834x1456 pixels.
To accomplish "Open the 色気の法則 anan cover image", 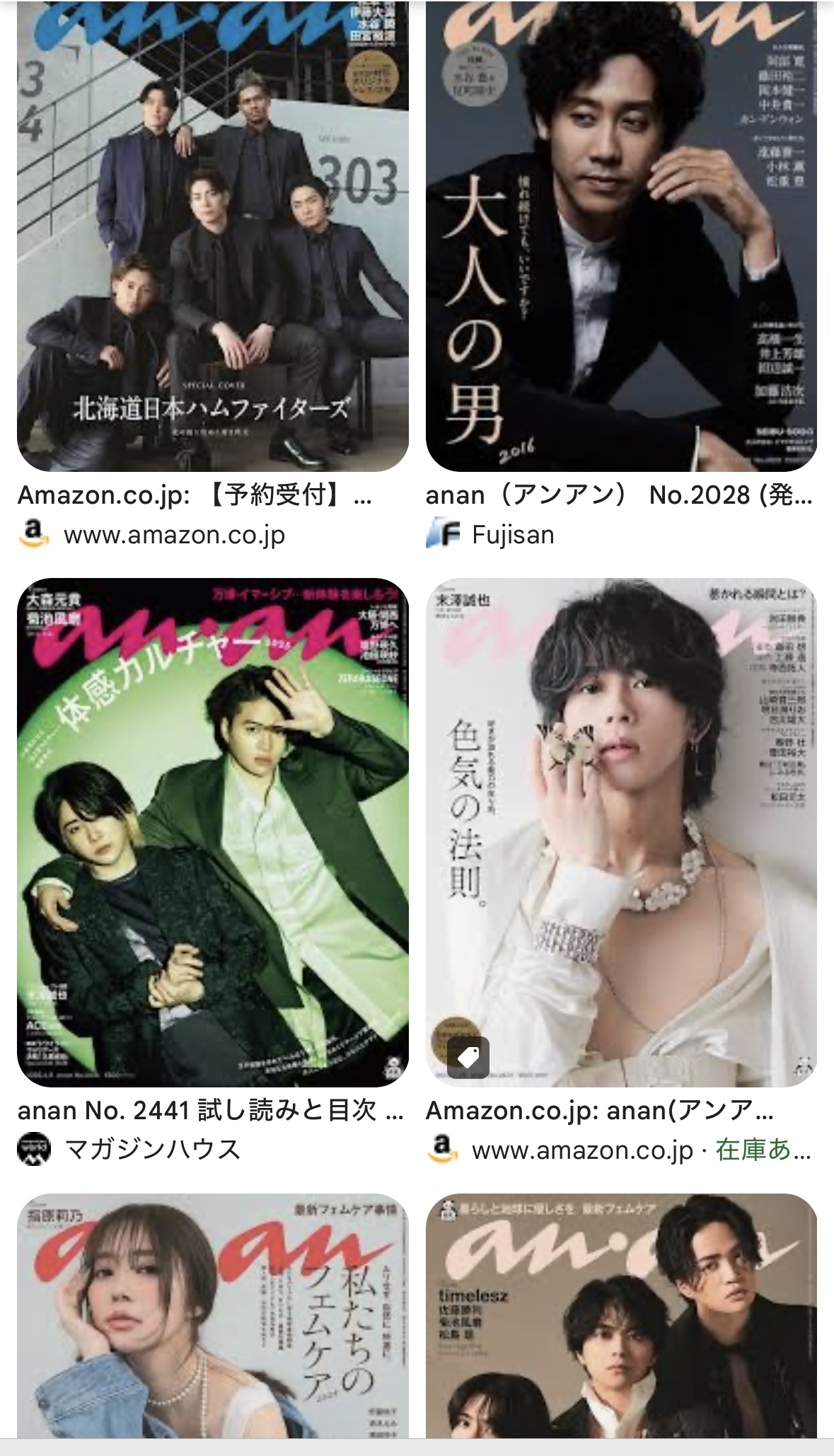I will pyautogui.click(x=621, y=833).
